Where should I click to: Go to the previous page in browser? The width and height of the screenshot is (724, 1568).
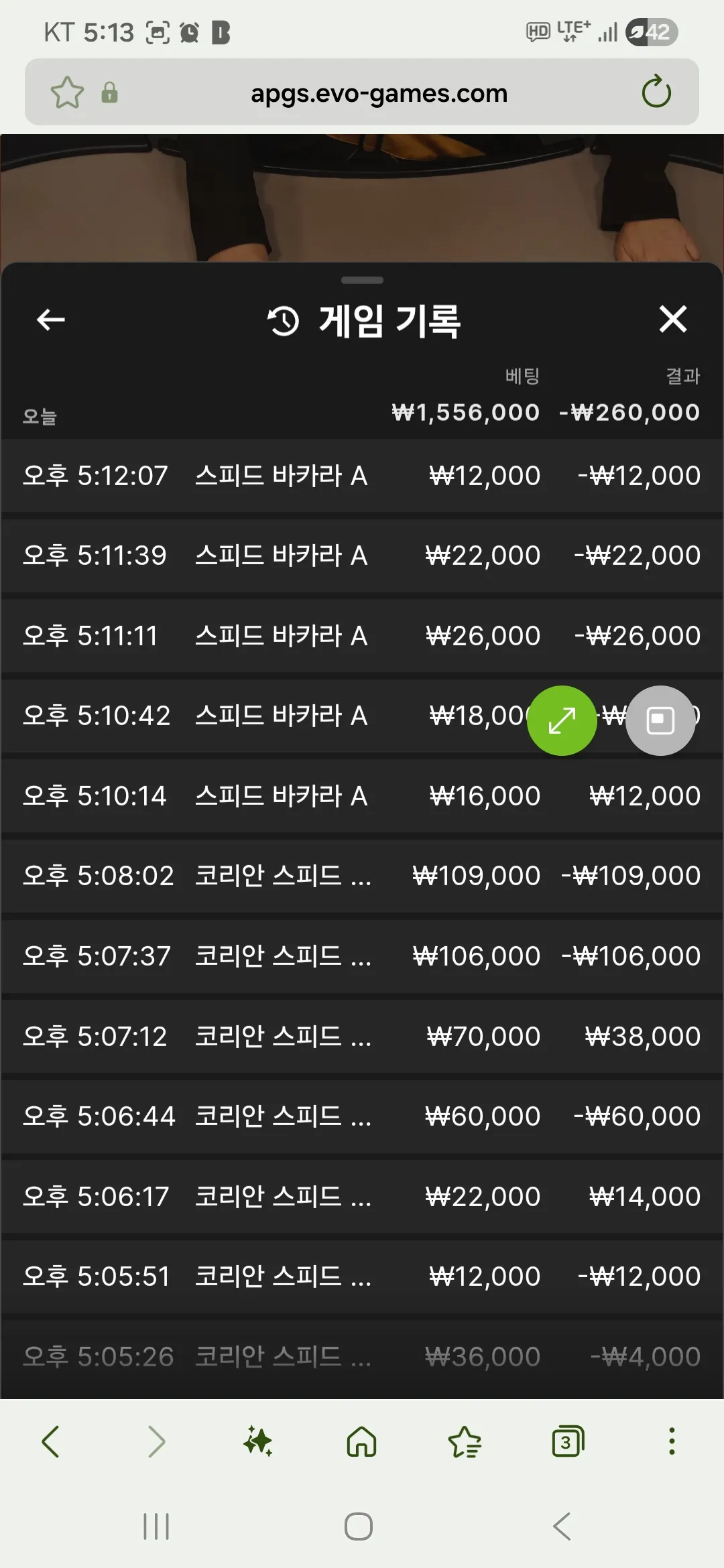(51, 1441)
